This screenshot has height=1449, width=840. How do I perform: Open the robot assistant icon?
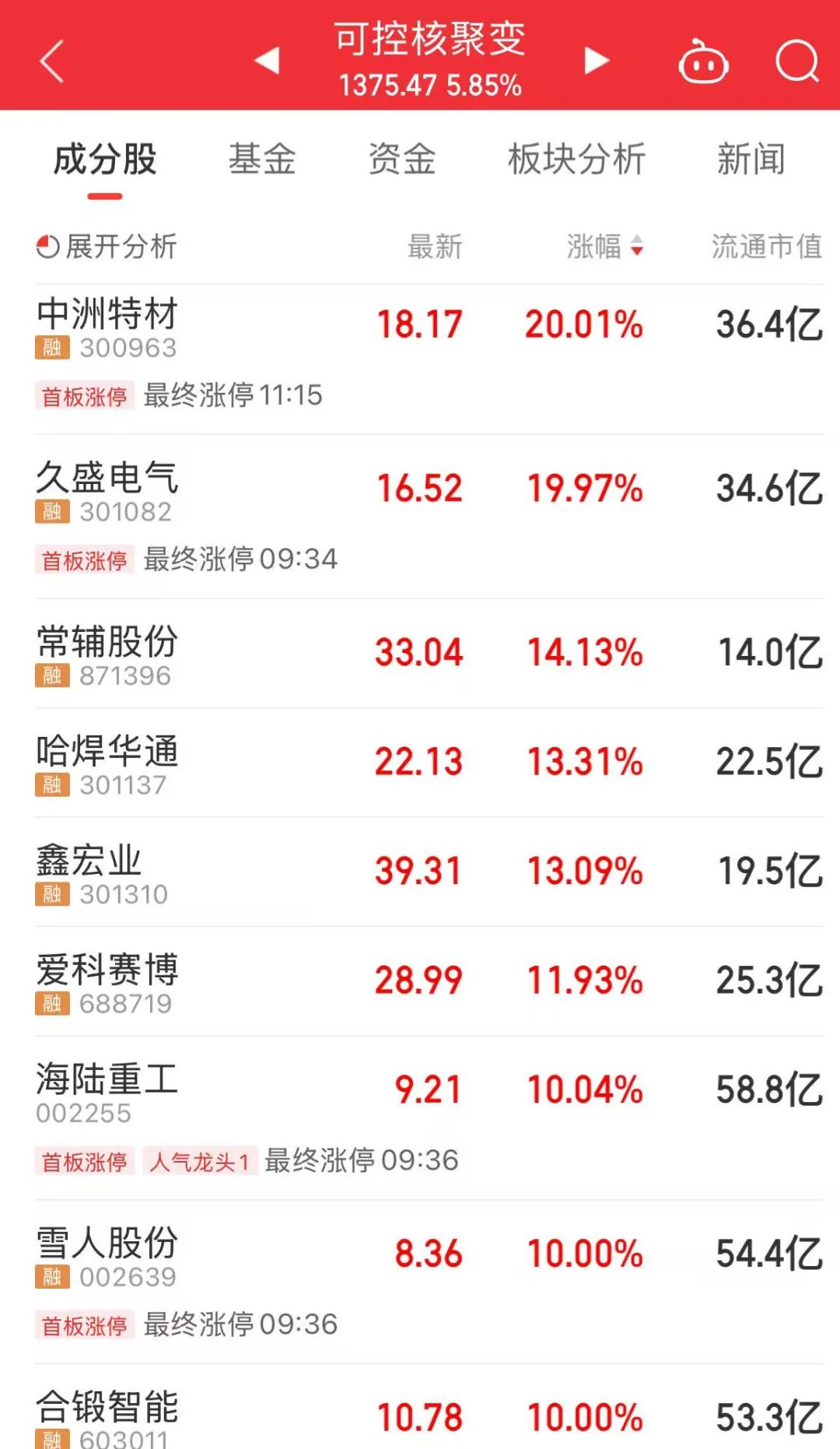click(703, 61)
